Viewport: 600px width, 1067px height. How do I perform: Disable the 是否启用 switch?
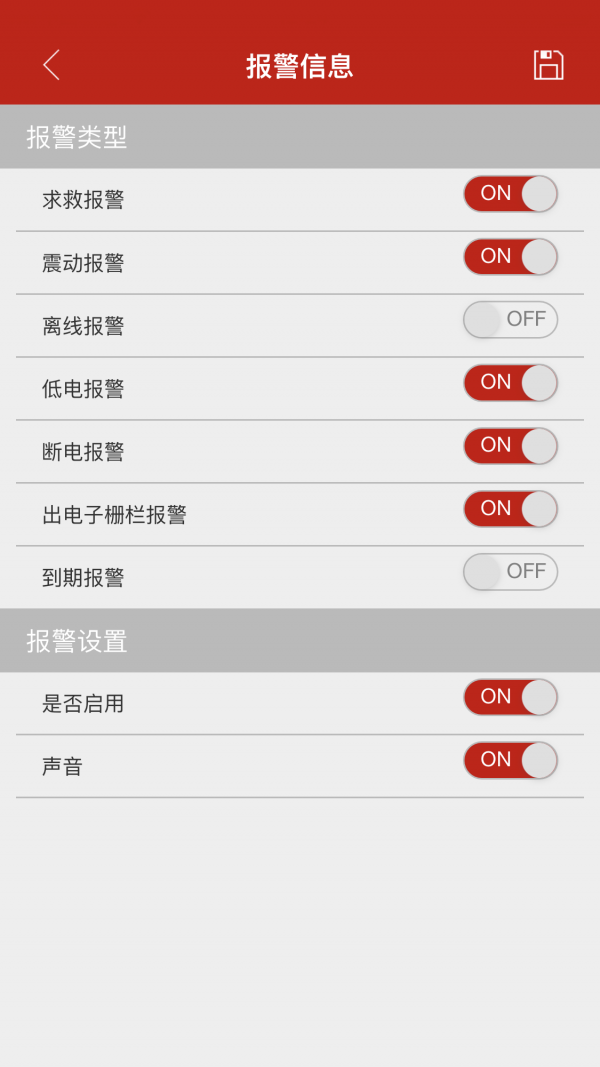pyautogui.click(x=510, y=698)
